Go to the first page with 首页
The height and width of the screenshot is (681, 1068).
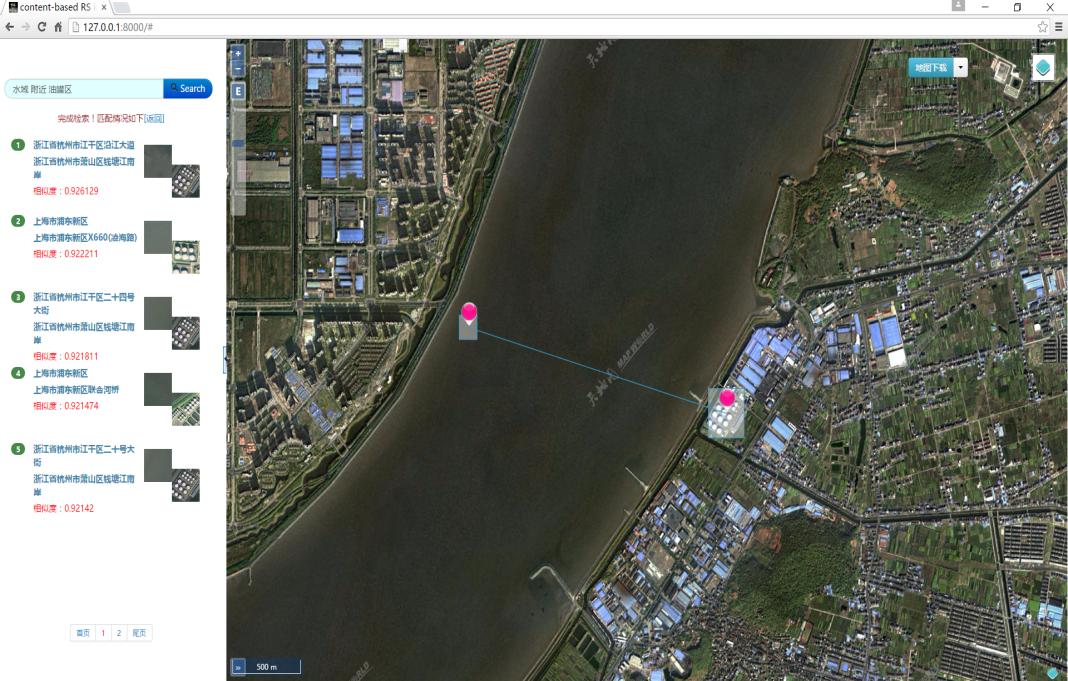(x=83, y=633)
